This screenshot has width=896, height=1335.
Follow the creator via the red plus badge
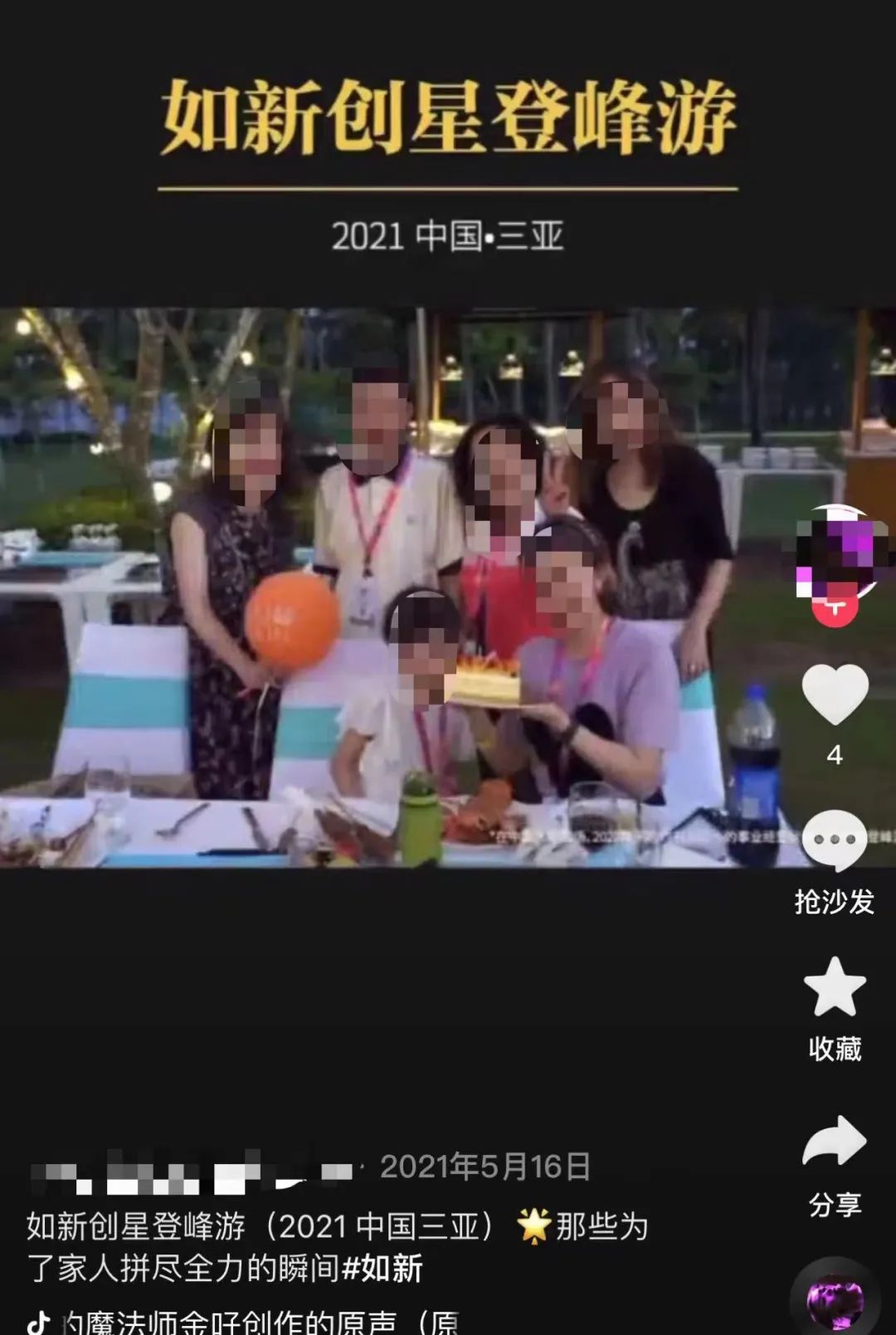click(835, 608)
